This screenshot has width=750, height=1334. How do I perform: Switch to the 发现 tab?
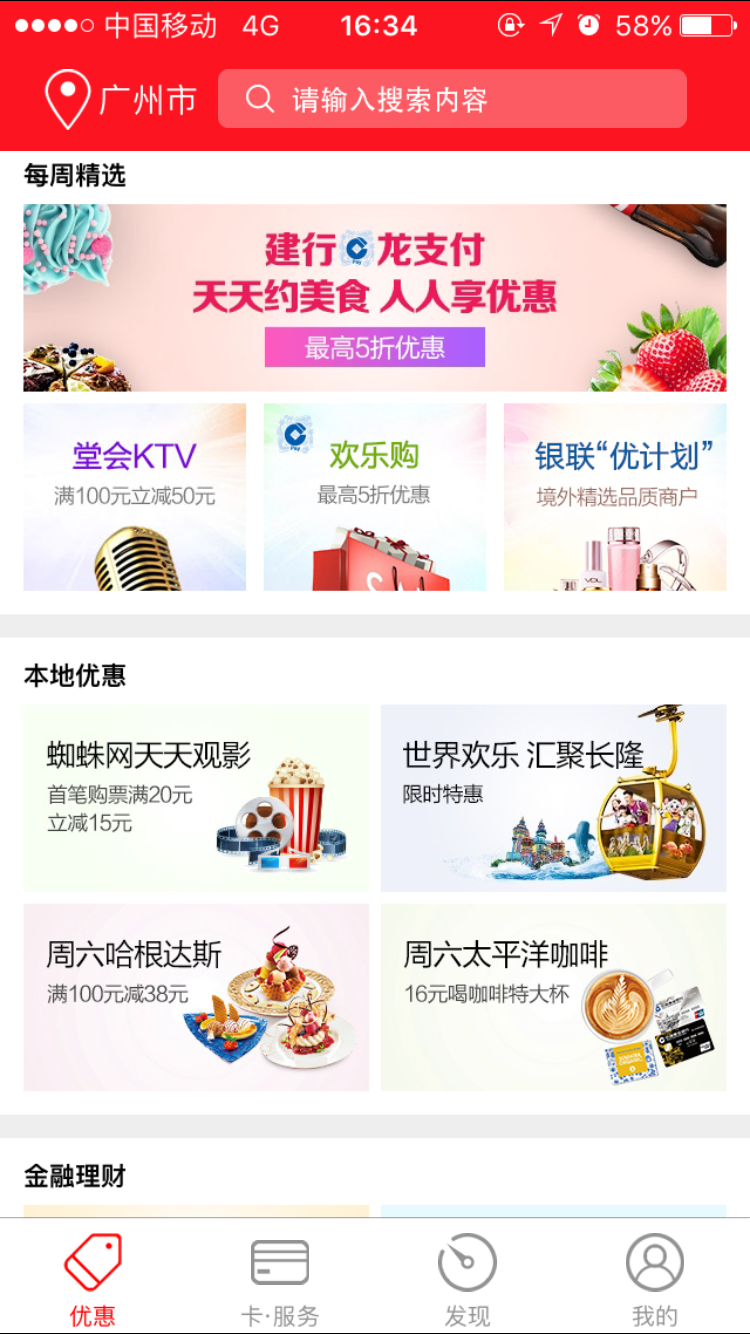[467, 1278]
